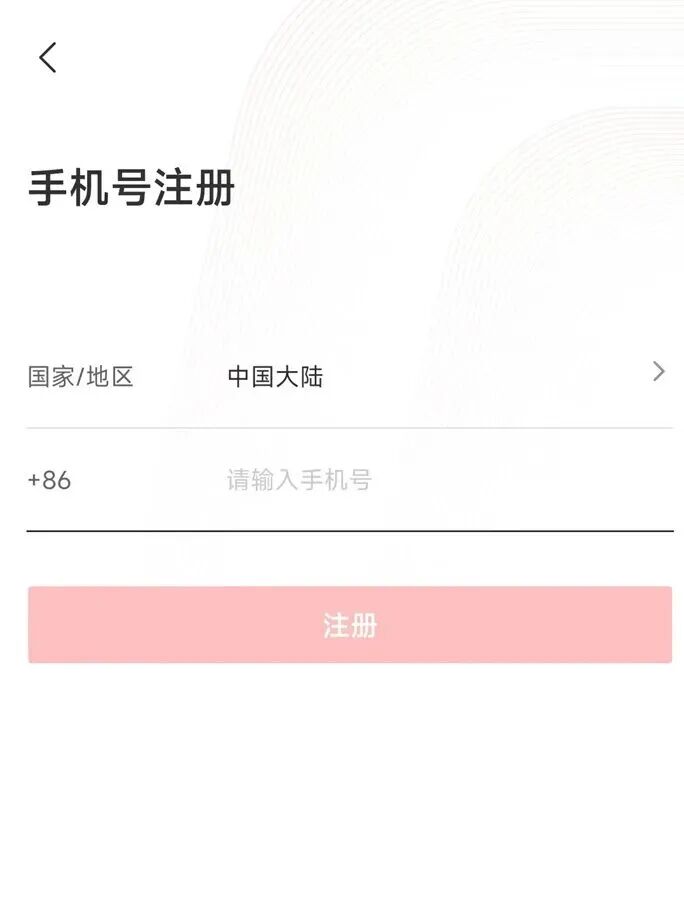This screenshot has width=684, height=913.
Task: Tap the 注册 button
Action: pos(349,625)
